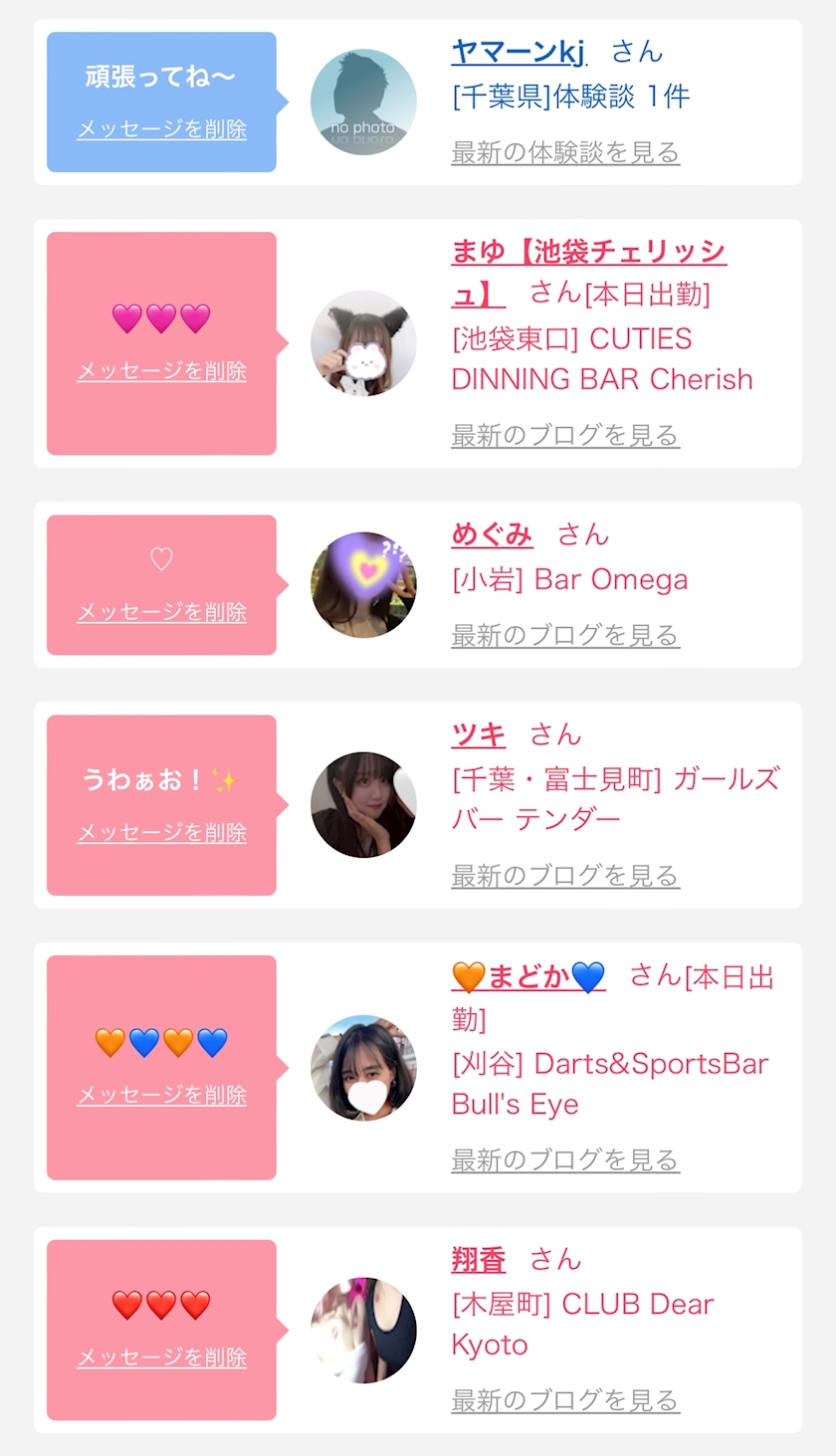Viewport: 836px width, 1456px height.
Task: View ヤマーンkj's latest 体験談
Action: point(565,153)
